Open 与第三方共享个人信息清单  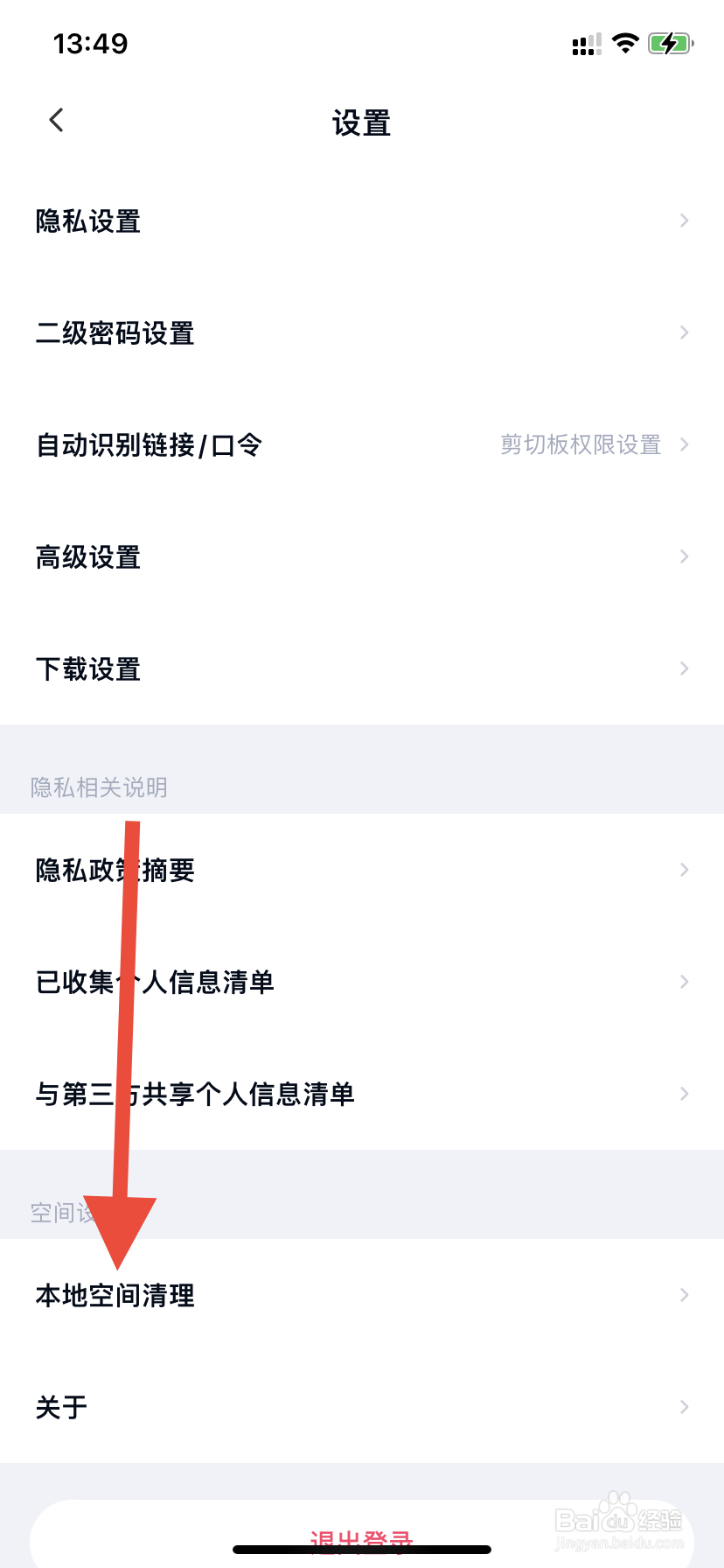pos(194,1093)
